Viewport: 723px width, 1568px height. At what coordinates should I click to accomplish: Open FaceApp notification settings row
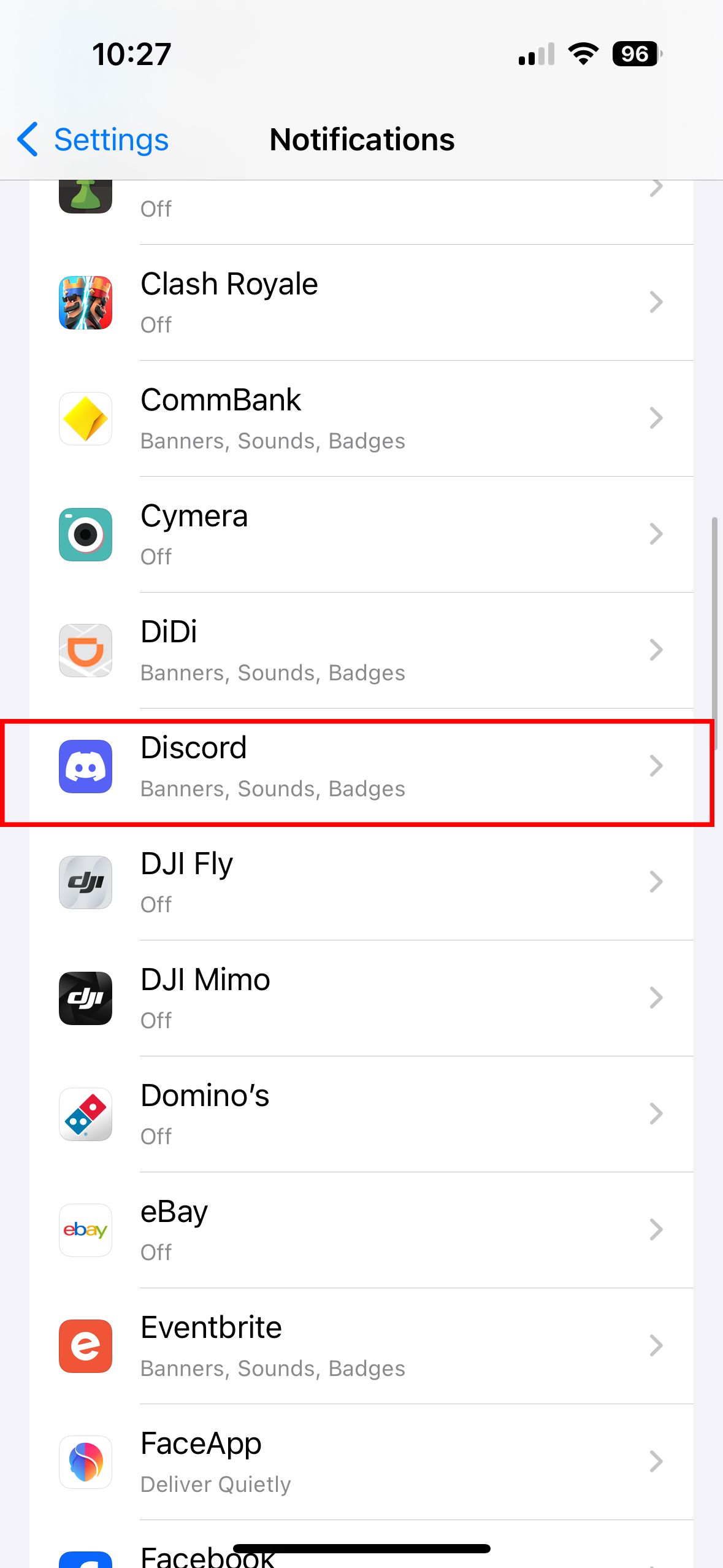pos(368,1462)
